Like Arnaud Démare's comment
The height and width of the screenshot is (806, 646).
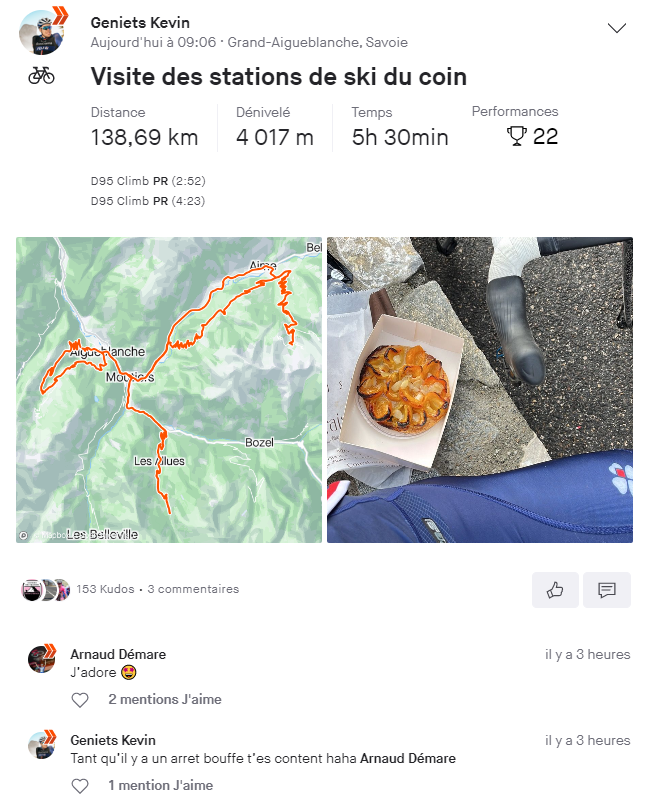[x=80, y=700]
